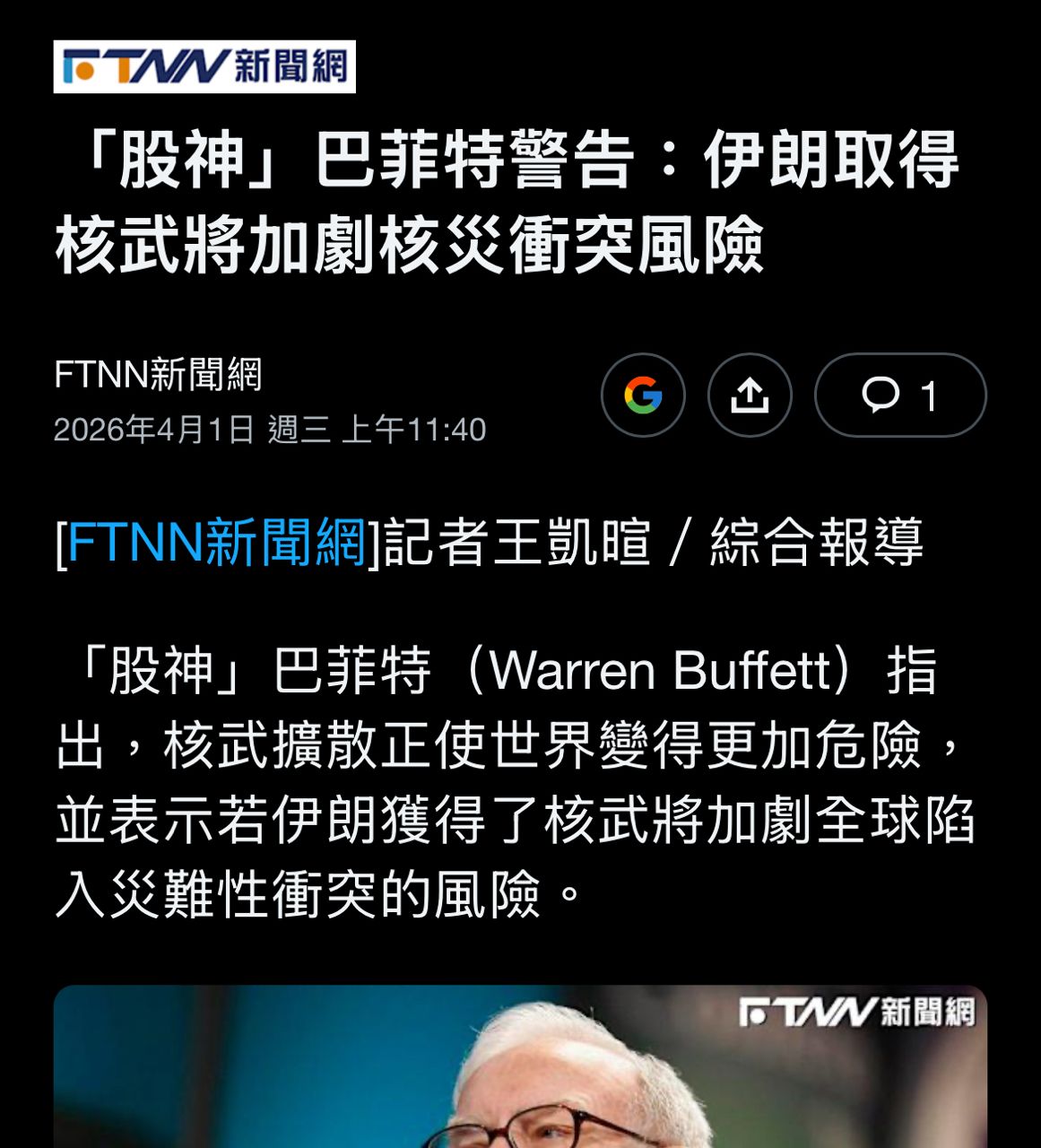This screenshot has height=1148, width=1041.
Task: Share this Buffett article
Action: coord(750,396)
